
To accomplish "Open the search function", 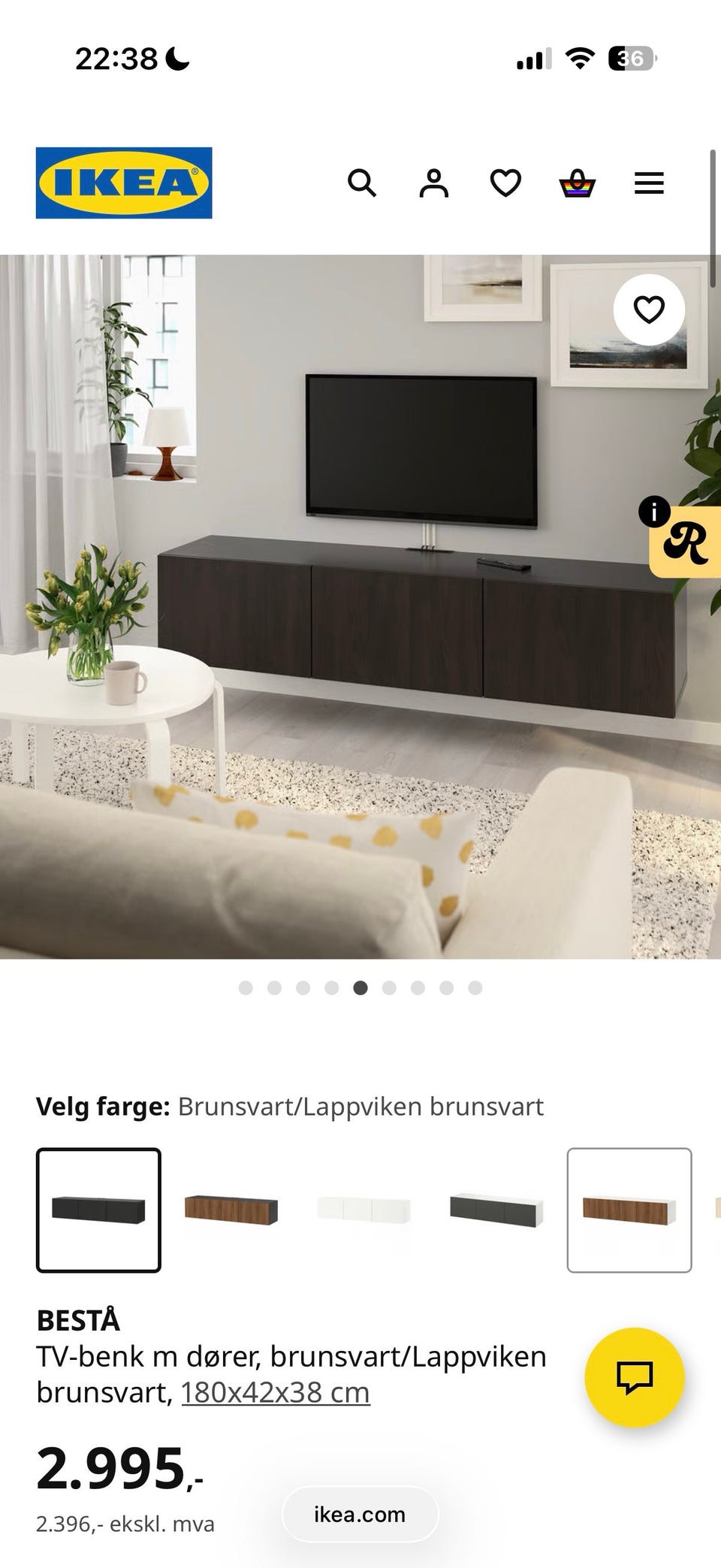I will coord(364,183).
